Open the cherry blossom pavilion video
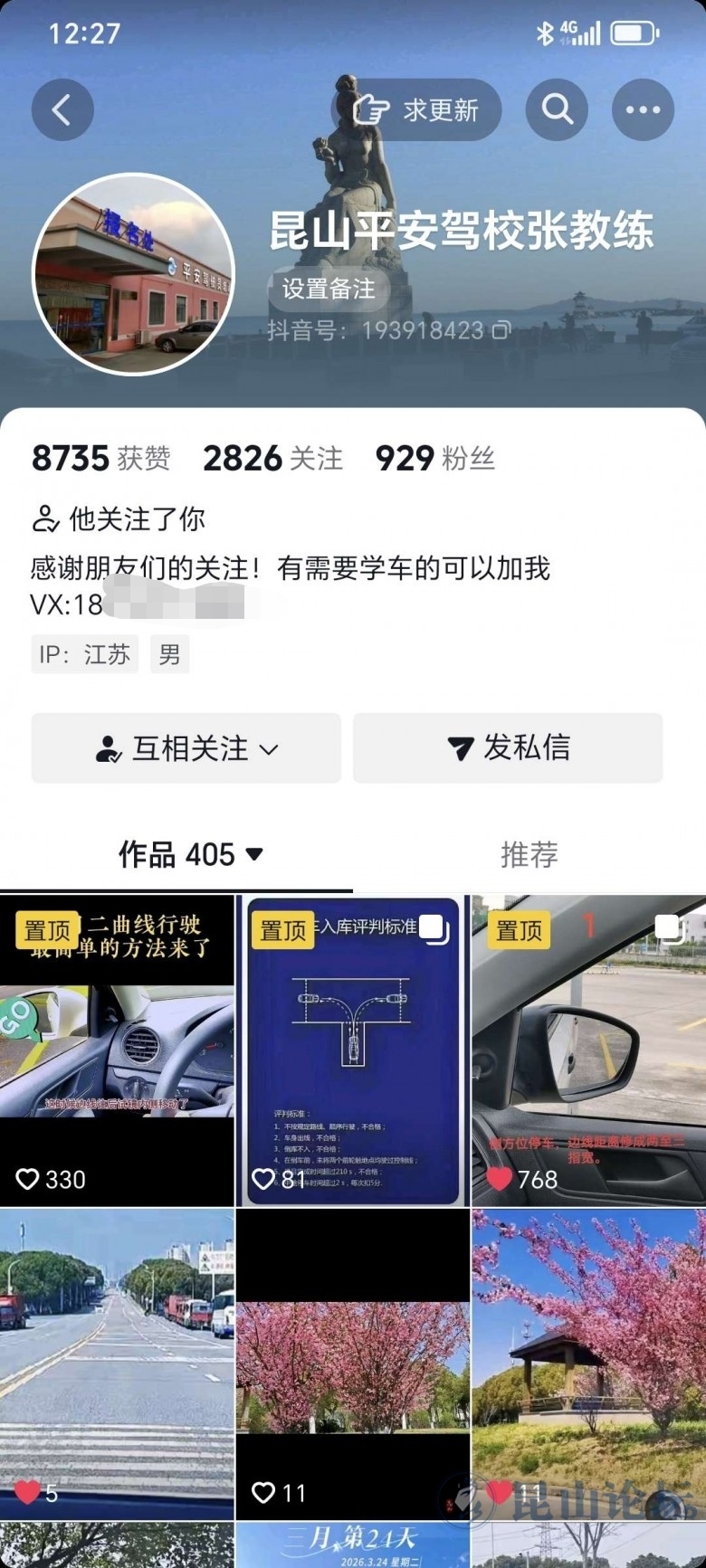Screen dimensions: 706x1568 [588, 1364]
